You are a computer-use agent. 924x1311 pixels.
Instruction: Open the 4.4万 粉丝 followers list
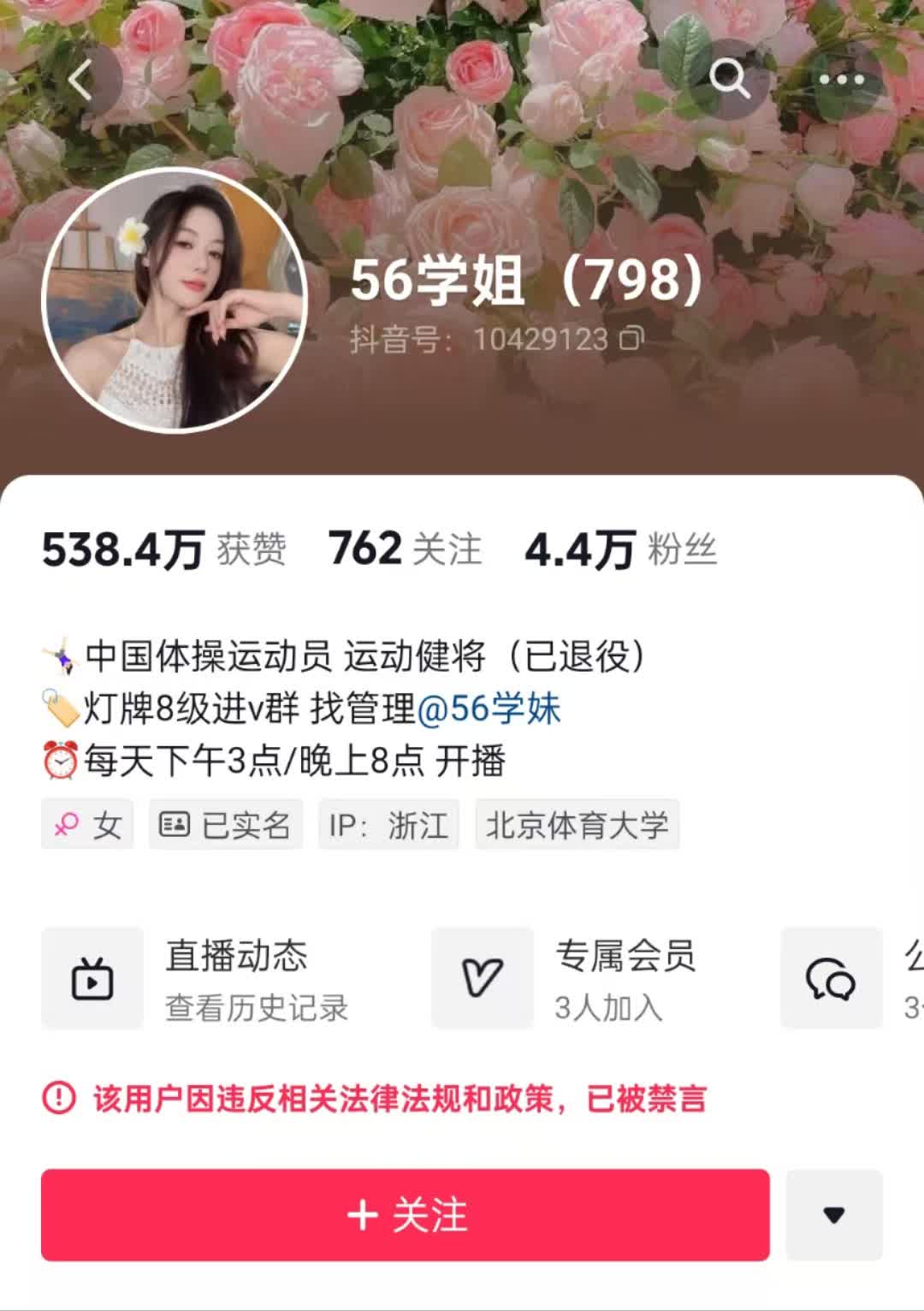pyautogui.click(x=620, y=549)
